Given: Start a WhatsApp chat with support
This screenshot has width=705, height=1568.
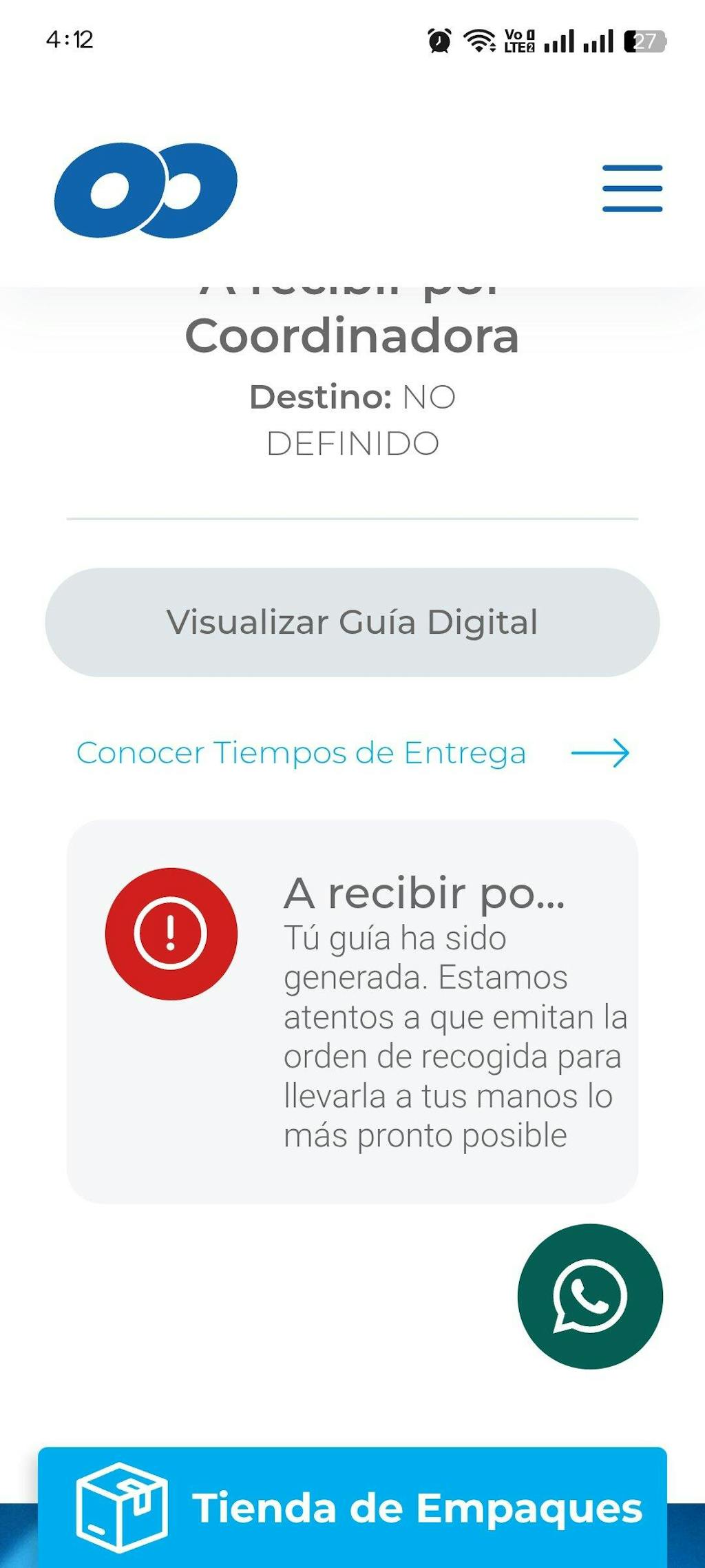Looking at the screenshot, I should pyautogui.click(x=590, y=1296).
